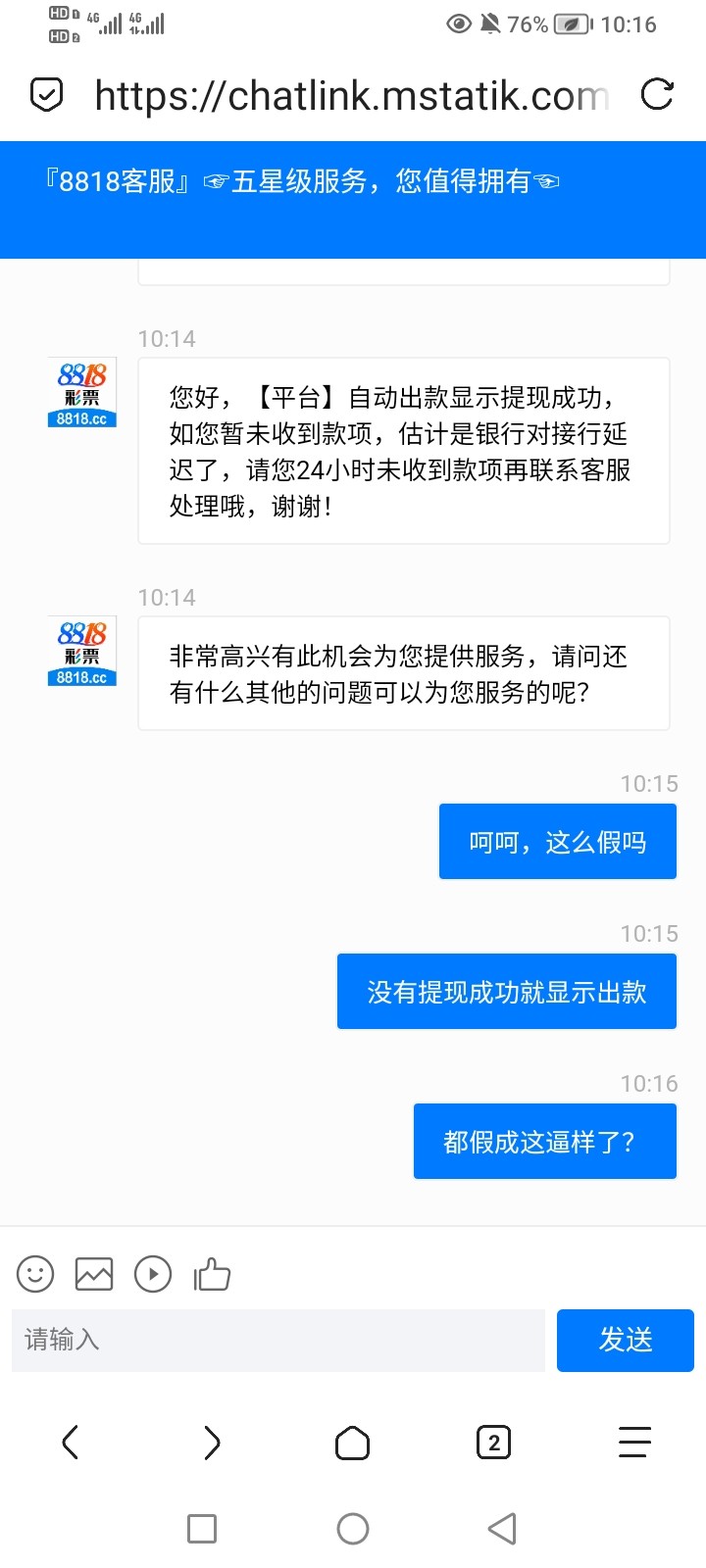Open recent apps from the system bar

[x=202, y=1529]
